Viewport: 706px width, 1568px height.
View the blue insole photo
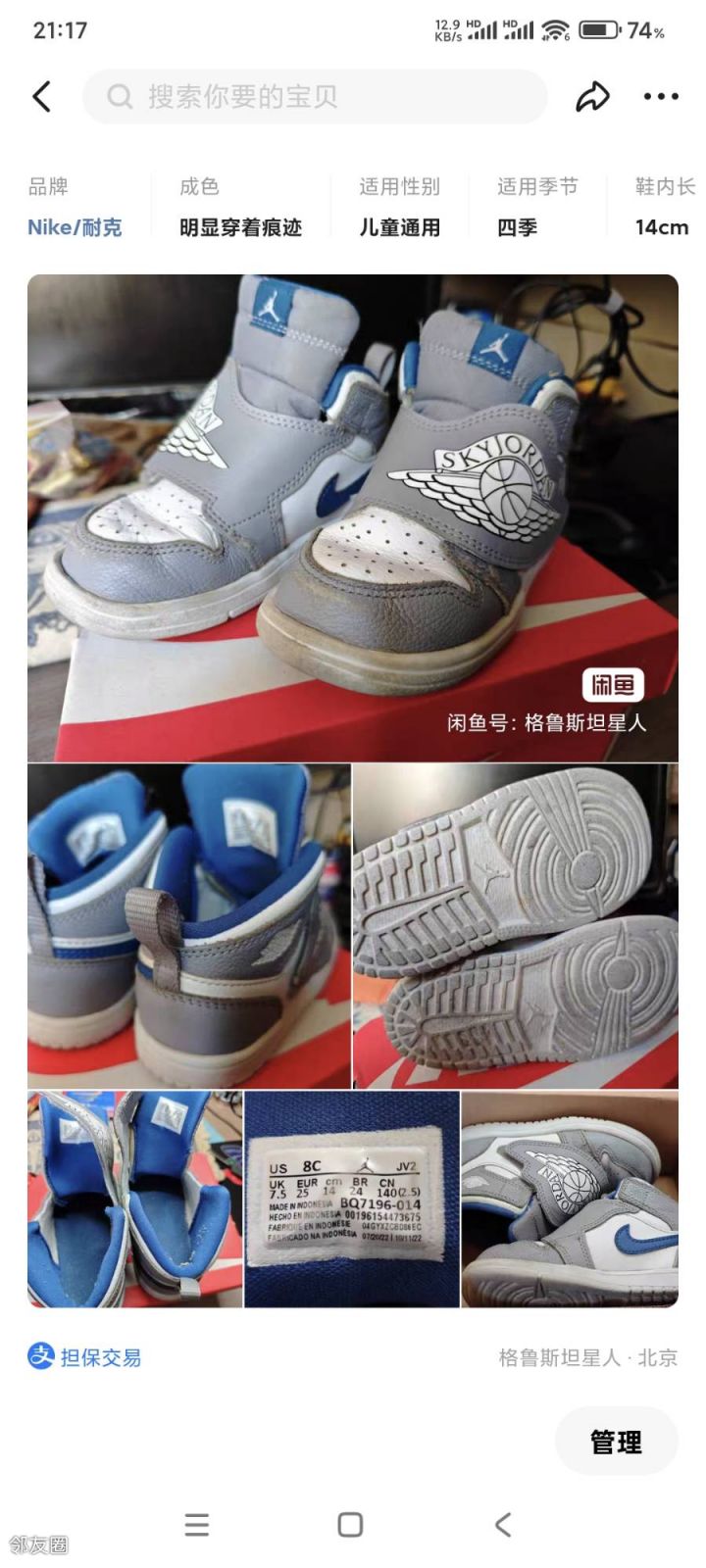click(x=134, y=1199)
